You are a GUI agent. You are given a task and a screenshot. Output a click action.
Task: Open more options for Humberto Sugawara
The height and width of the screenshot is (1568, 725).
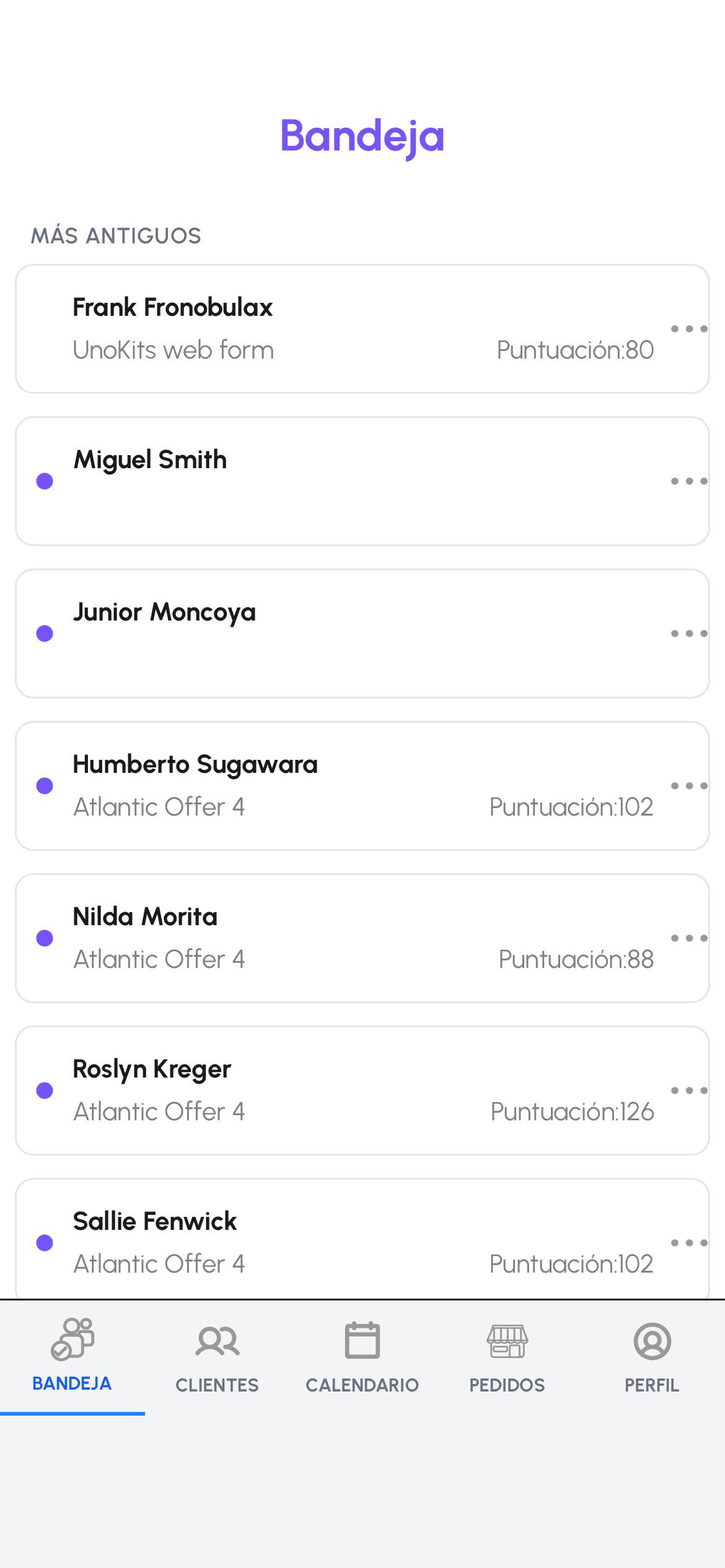pos(688,786)
